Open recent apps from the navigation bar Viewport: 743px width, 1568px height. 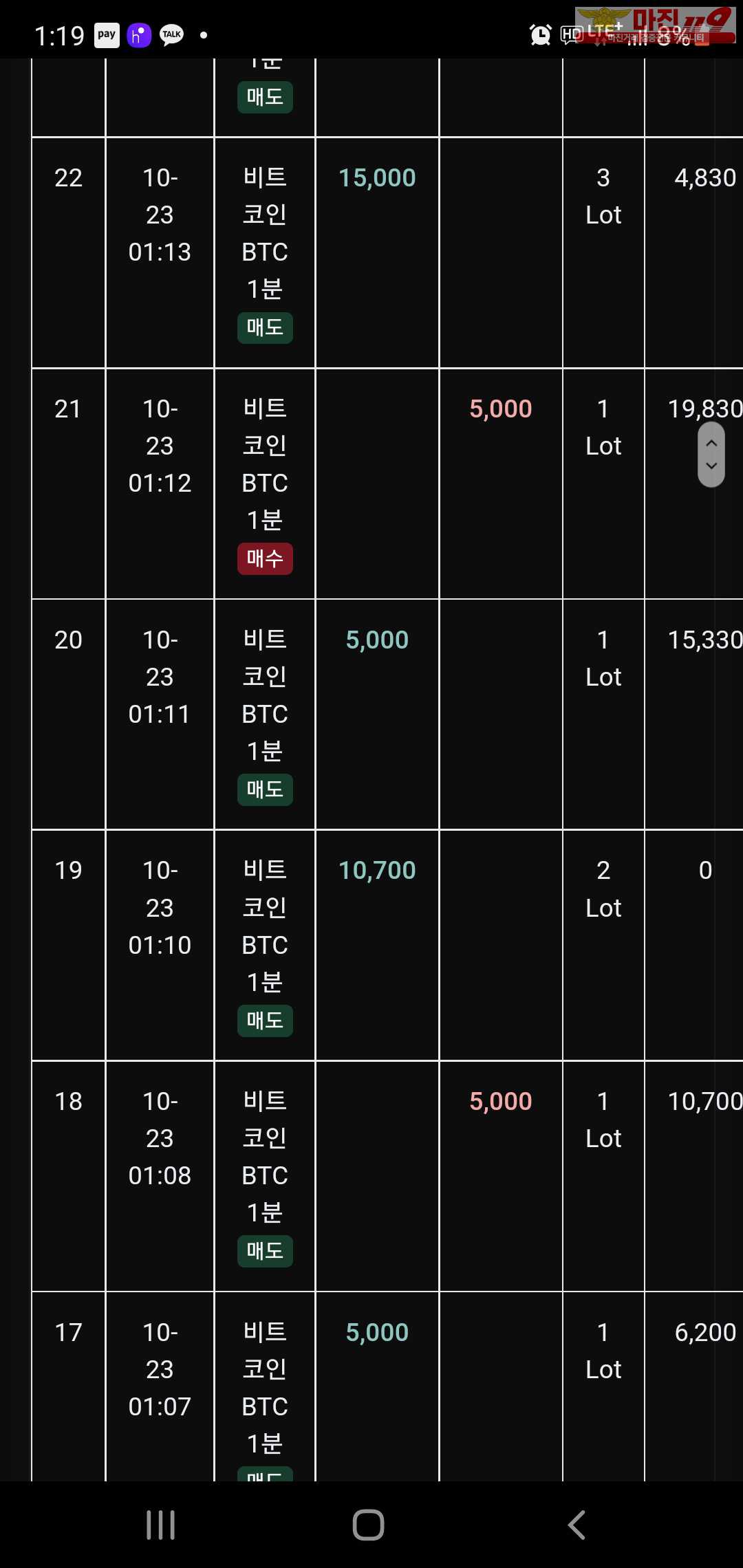[160, 1525]
